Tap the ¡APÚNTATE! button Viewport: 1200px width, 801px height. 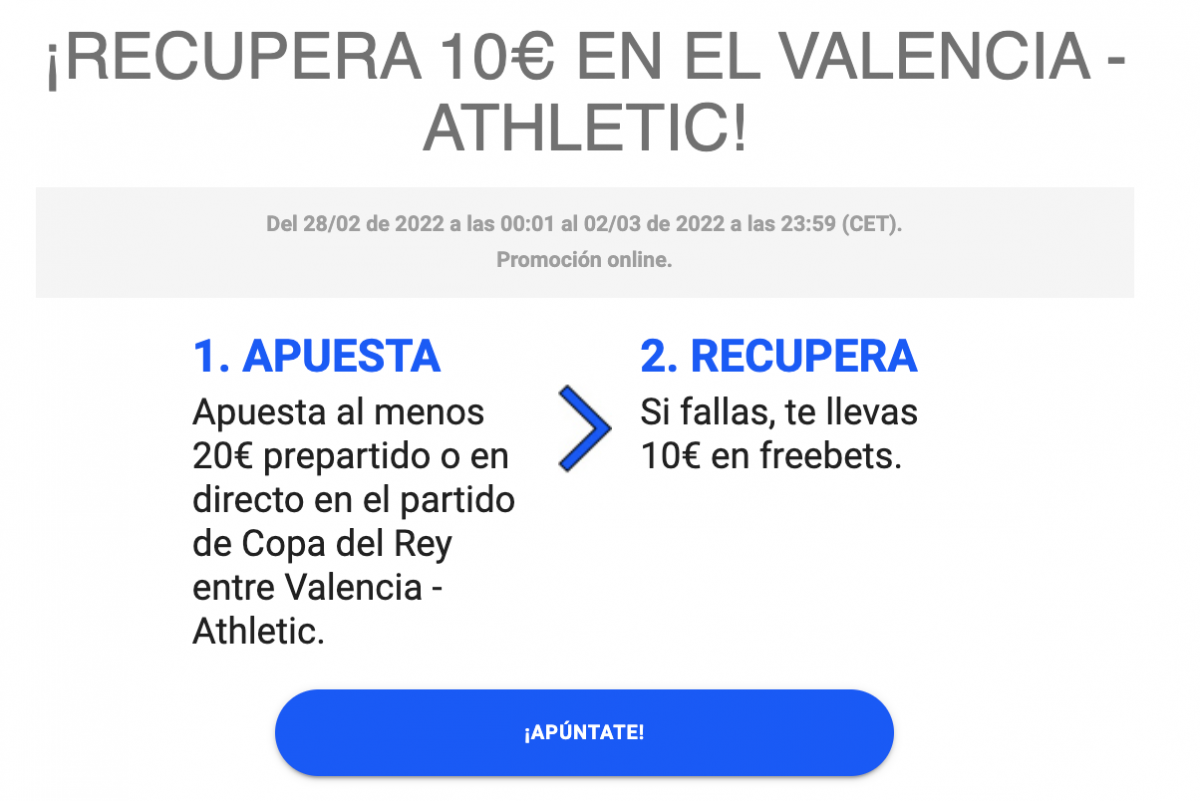click(x=584, y=732)
